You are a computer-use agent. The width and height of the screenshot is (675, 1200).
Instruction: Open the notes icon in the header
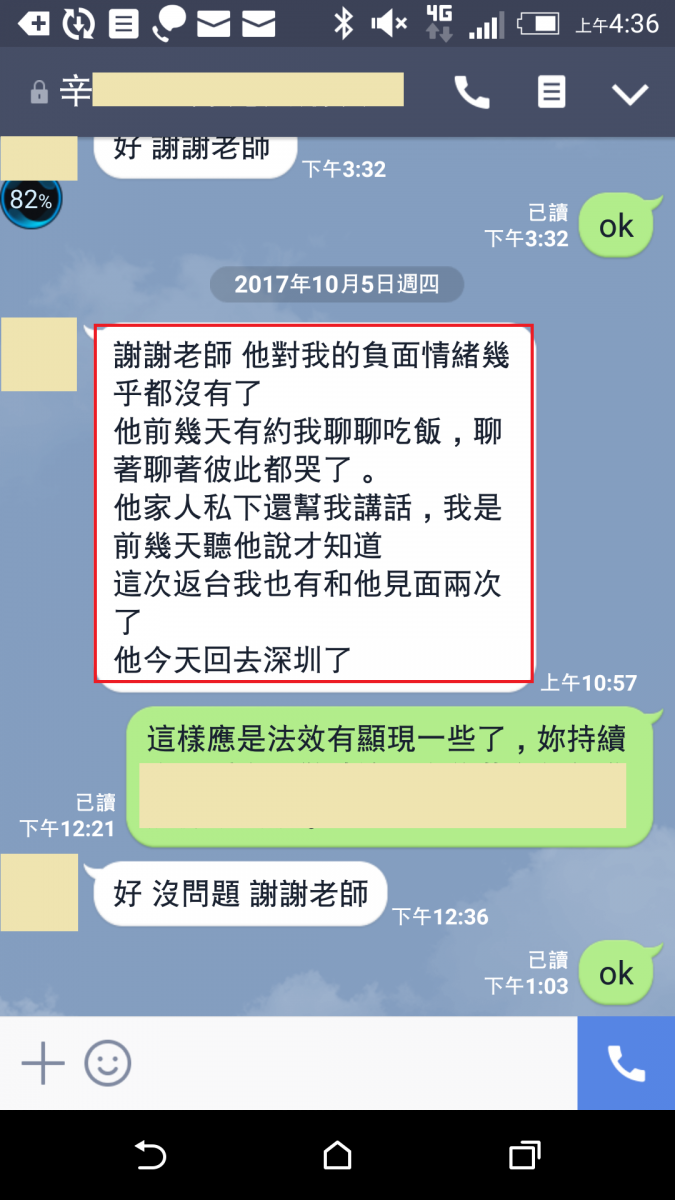551,93
